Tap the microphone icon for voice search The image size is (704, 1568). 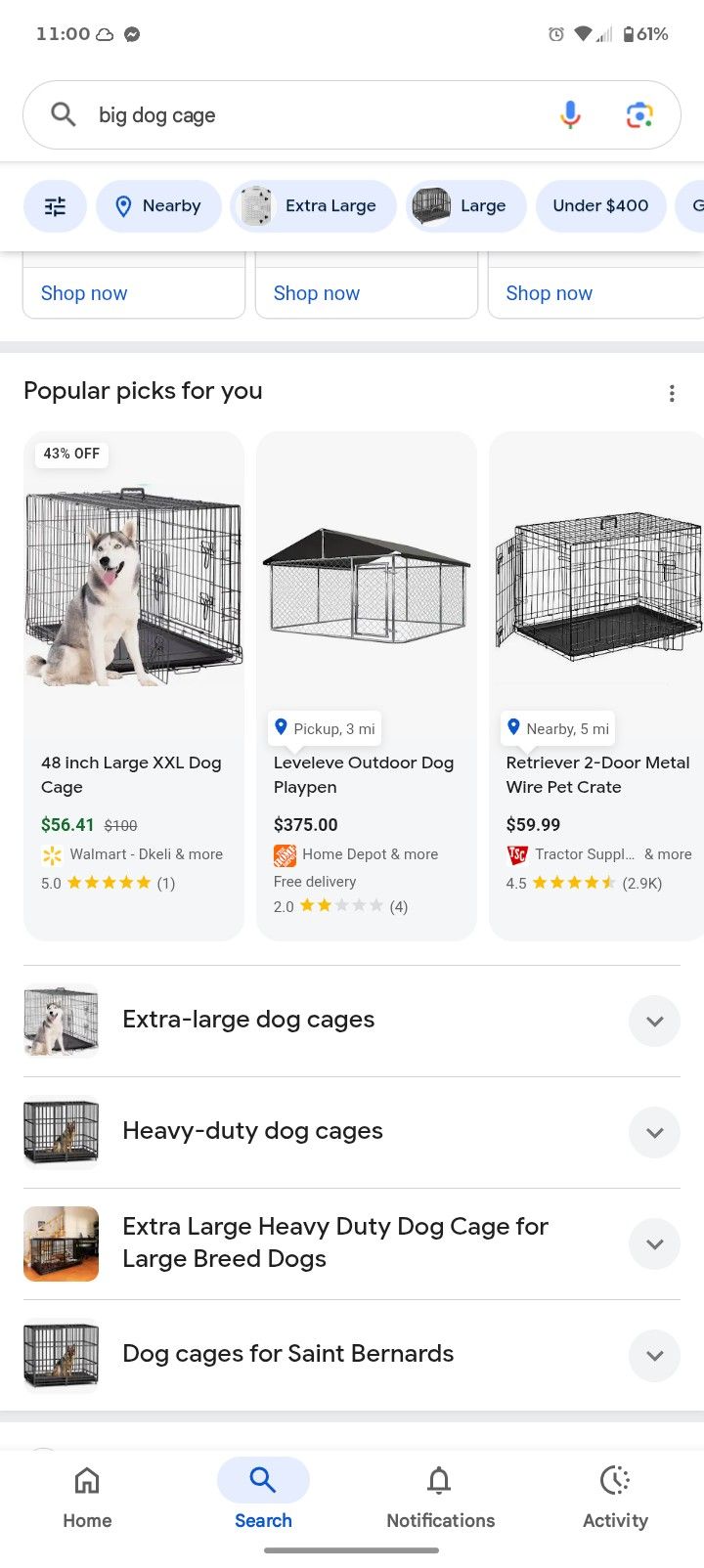pos(569,114)
